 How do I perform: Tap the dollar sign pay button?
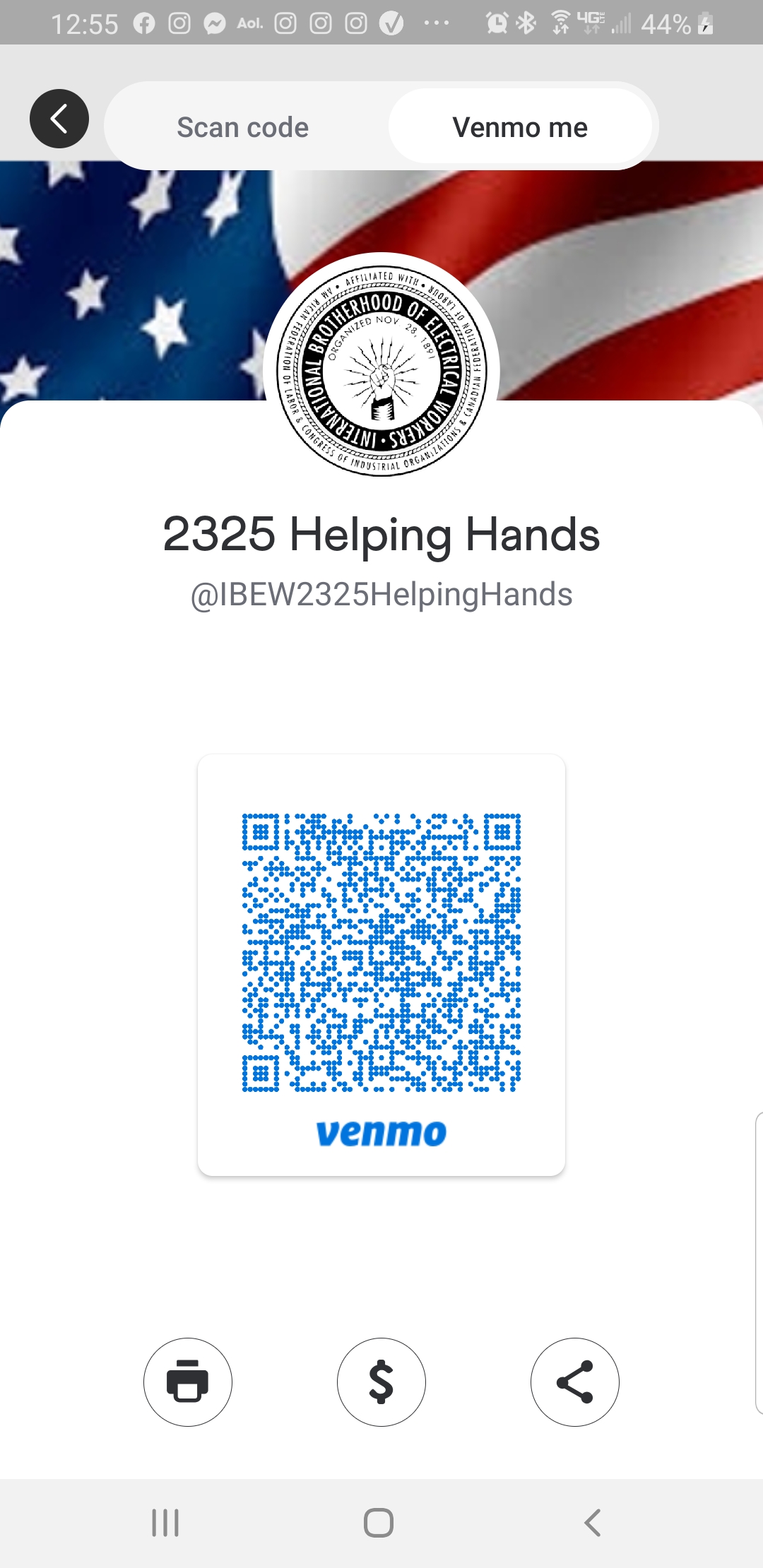pyautogui.click(x=381, y=1382)
